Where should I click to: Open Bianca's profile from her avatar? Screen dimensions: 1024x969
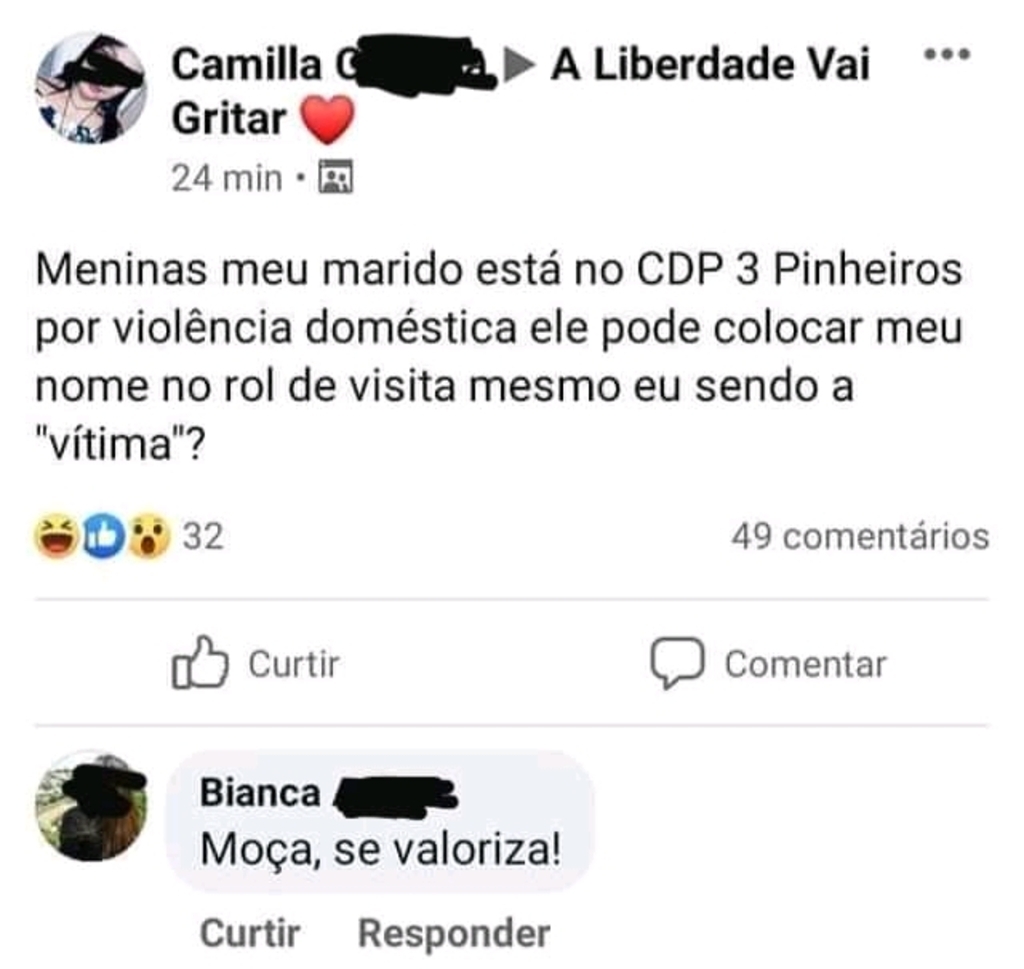click(x=91, y=806)
